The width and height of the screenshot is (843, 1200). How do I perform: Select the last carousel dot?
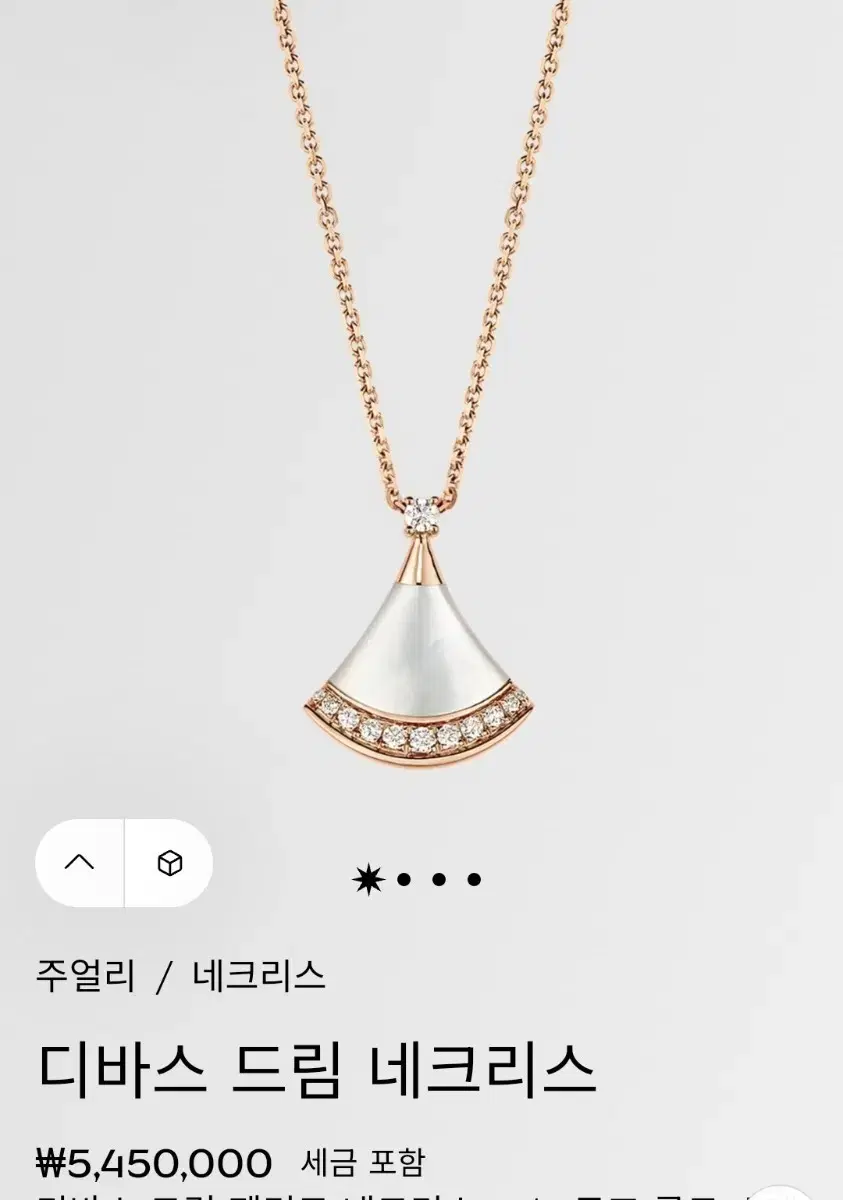pos(476,880)
